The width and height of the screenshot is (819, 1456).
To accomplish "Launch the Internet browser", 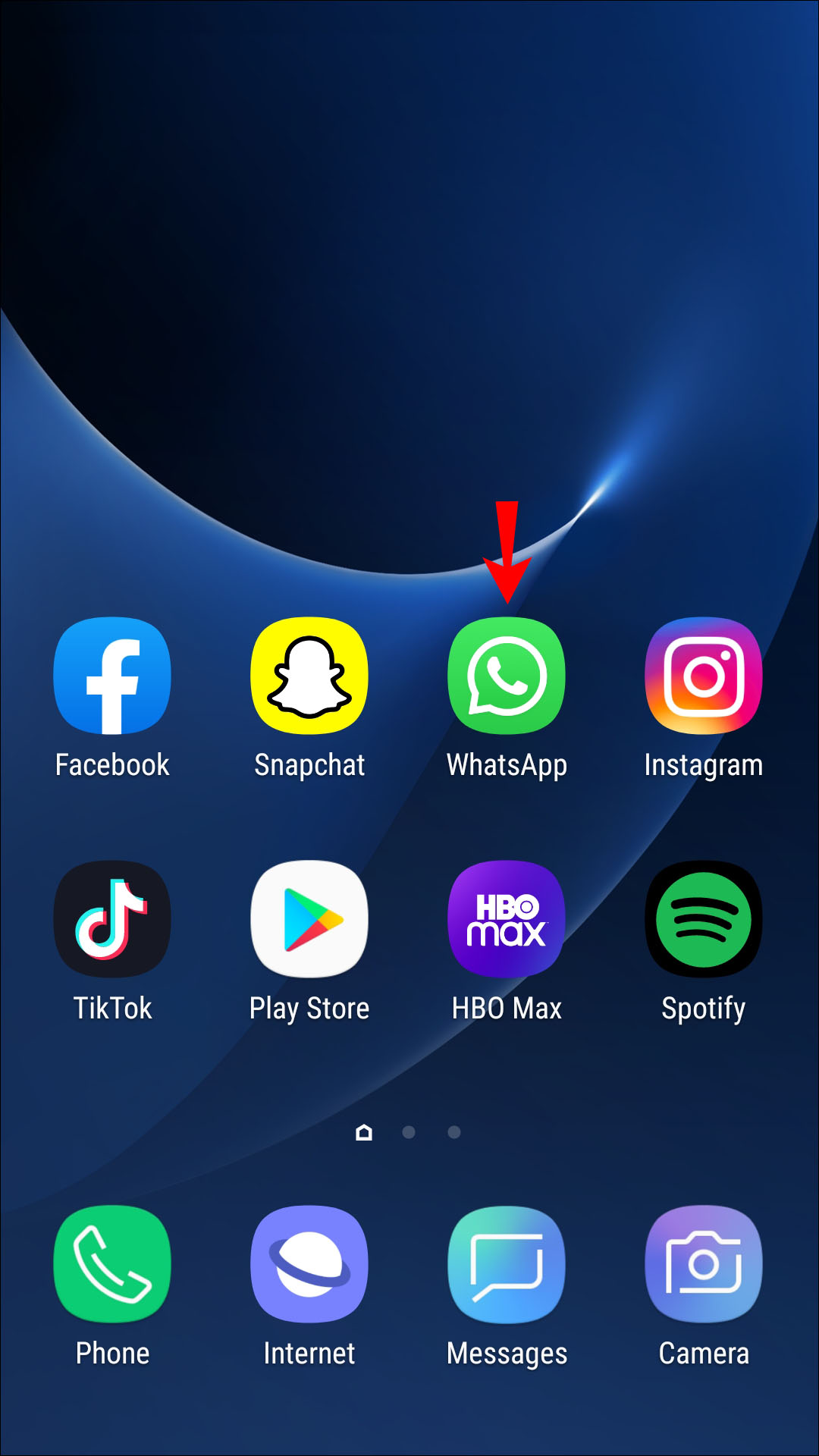I will [x=309, y=1263].
